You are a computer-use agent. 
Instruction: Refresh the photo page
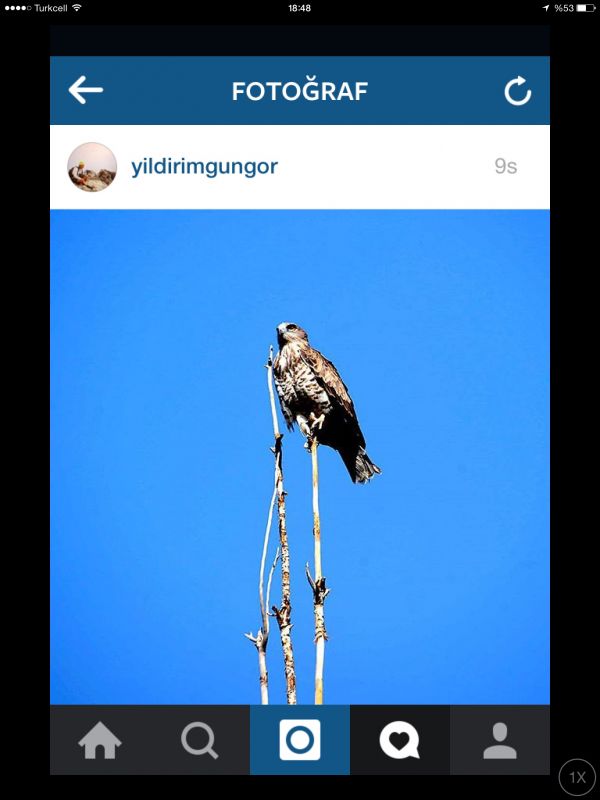point(517,92)
